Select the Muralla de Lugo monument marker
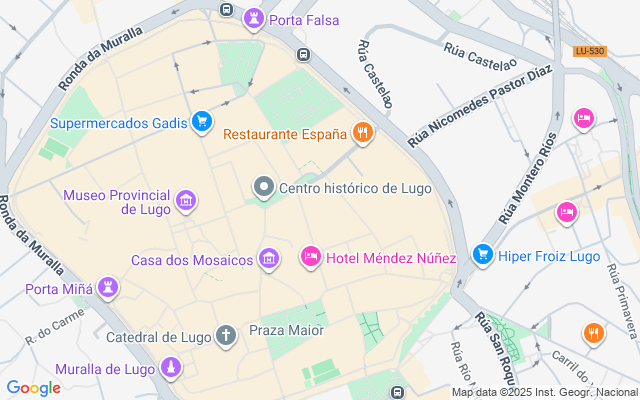This screenshot has height=400, width=640. pos(171,368)
